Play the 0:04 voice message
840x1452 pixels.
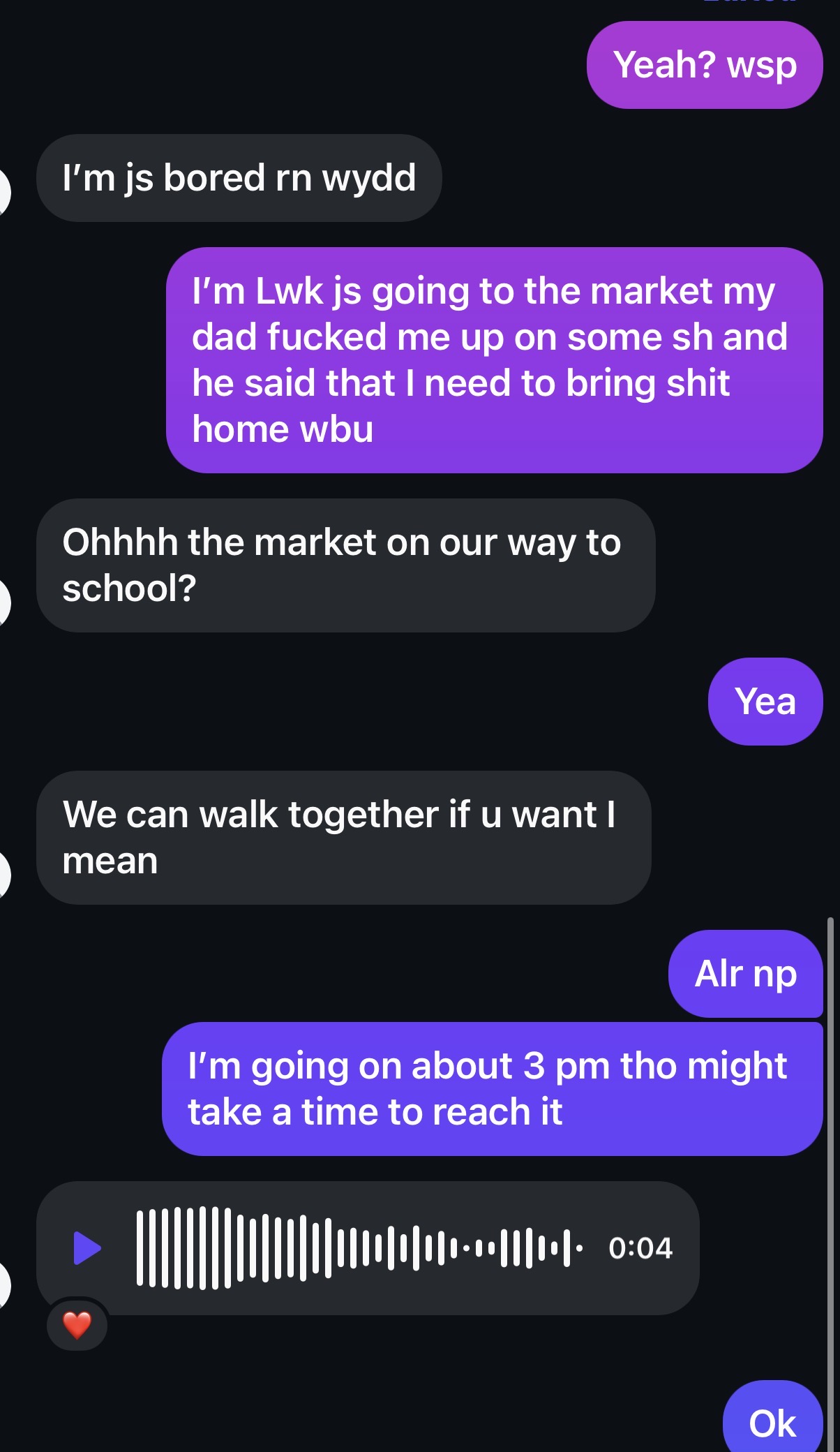[88, 1248]
